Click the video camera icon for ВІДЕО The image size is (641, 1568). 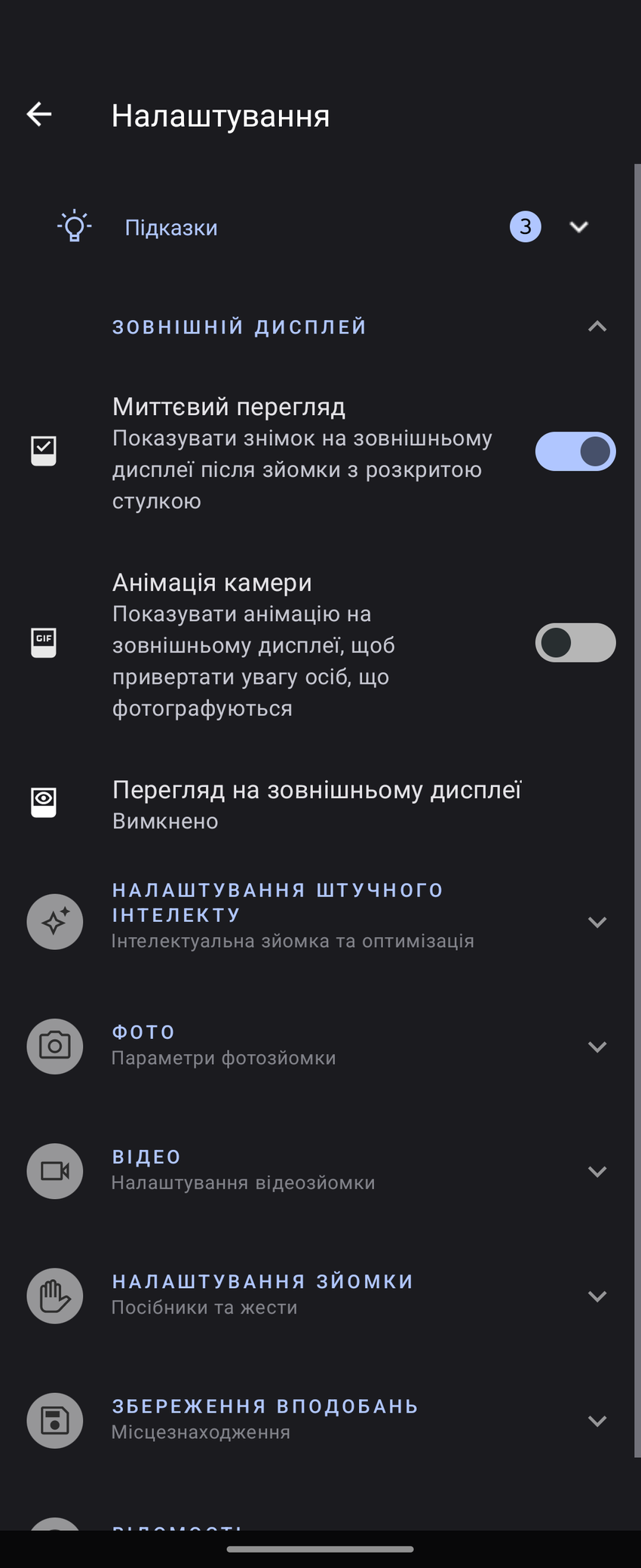click(54, 1171)
